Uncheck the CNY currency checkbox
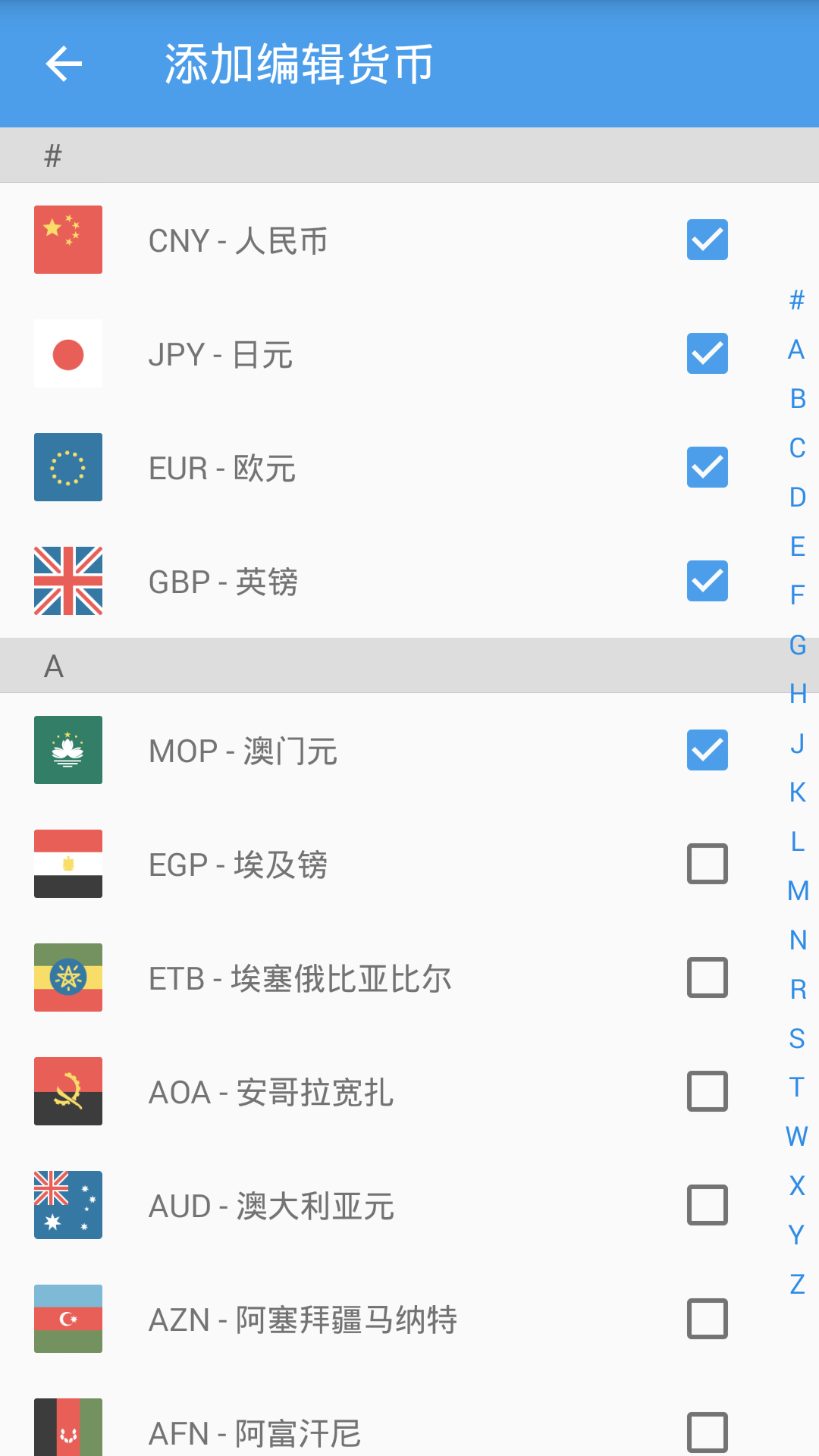 [x=707, y=239]
